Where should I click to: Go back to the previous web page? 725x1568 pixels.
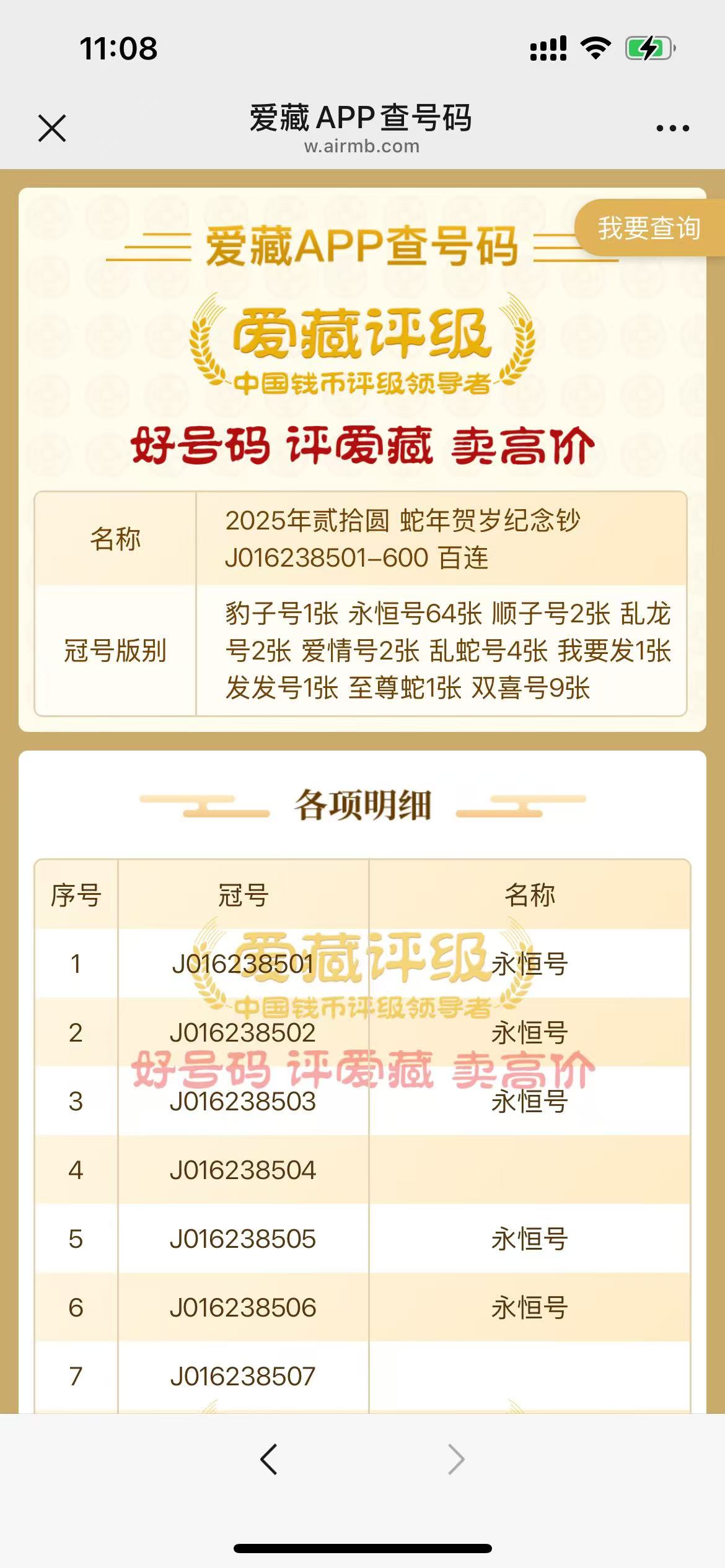pyautogui.click(x=269, y=1460)
